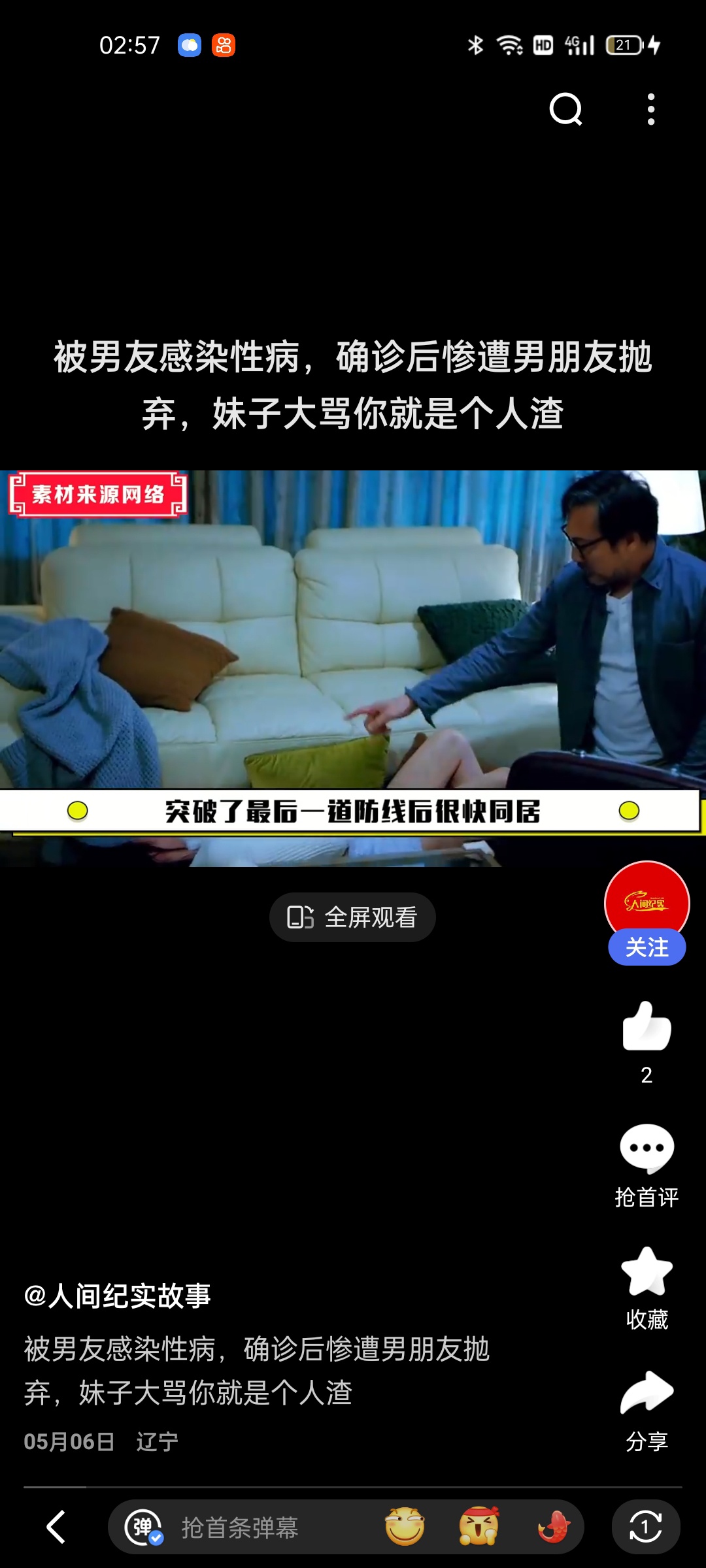Open the 人间纪实 creator avatar
706x1568 pixels.
[647, 902]
